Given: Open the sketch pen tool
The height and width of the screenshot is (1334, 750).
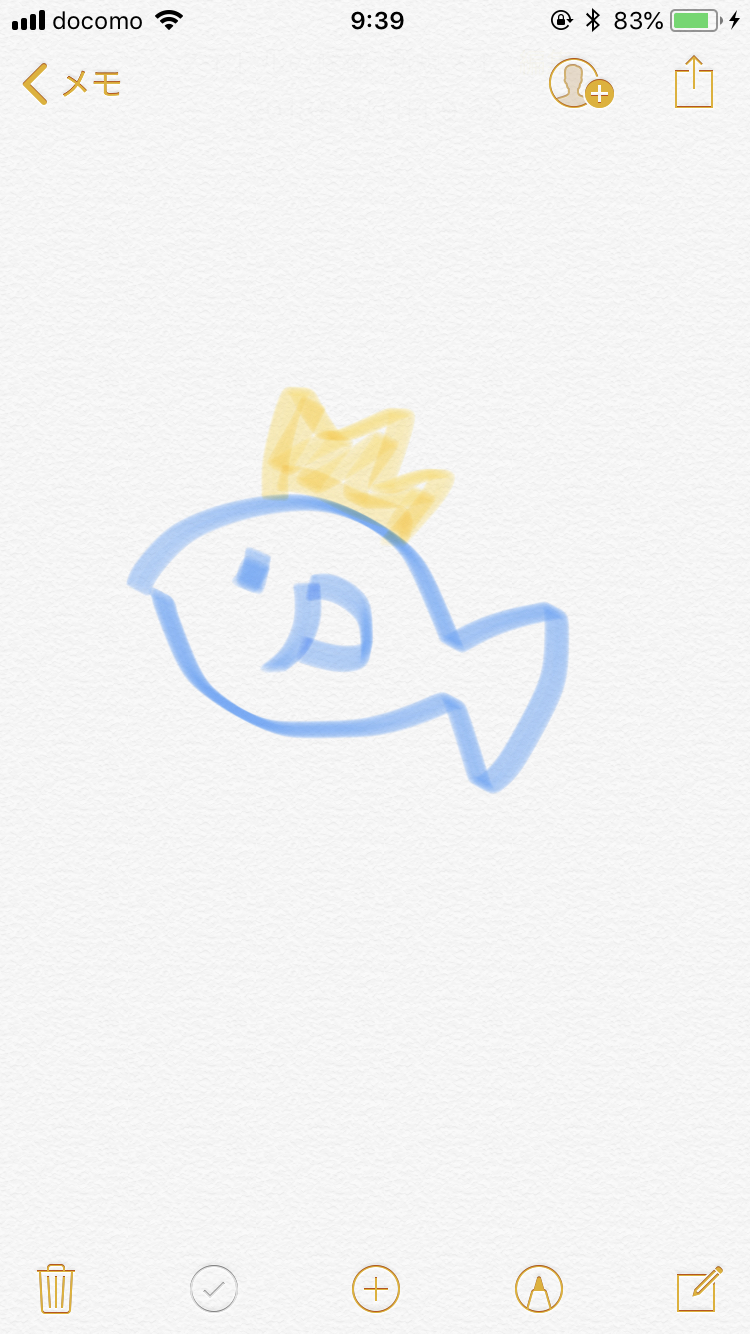Looking at the screenshot, I should tap(538, 1288).
